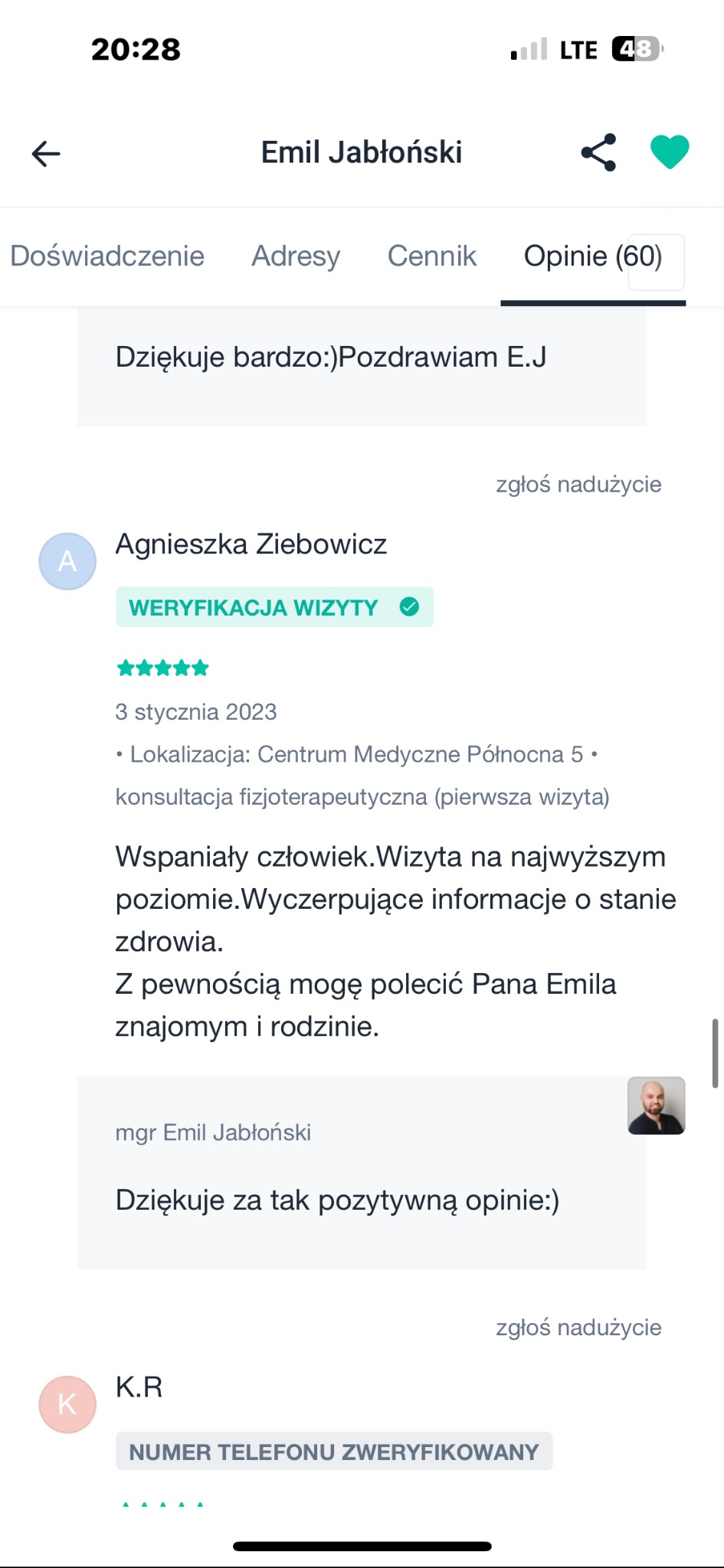724x1568 pixels.
Task: Open the Doświadczenie tab
Action: tap(106, 256)
